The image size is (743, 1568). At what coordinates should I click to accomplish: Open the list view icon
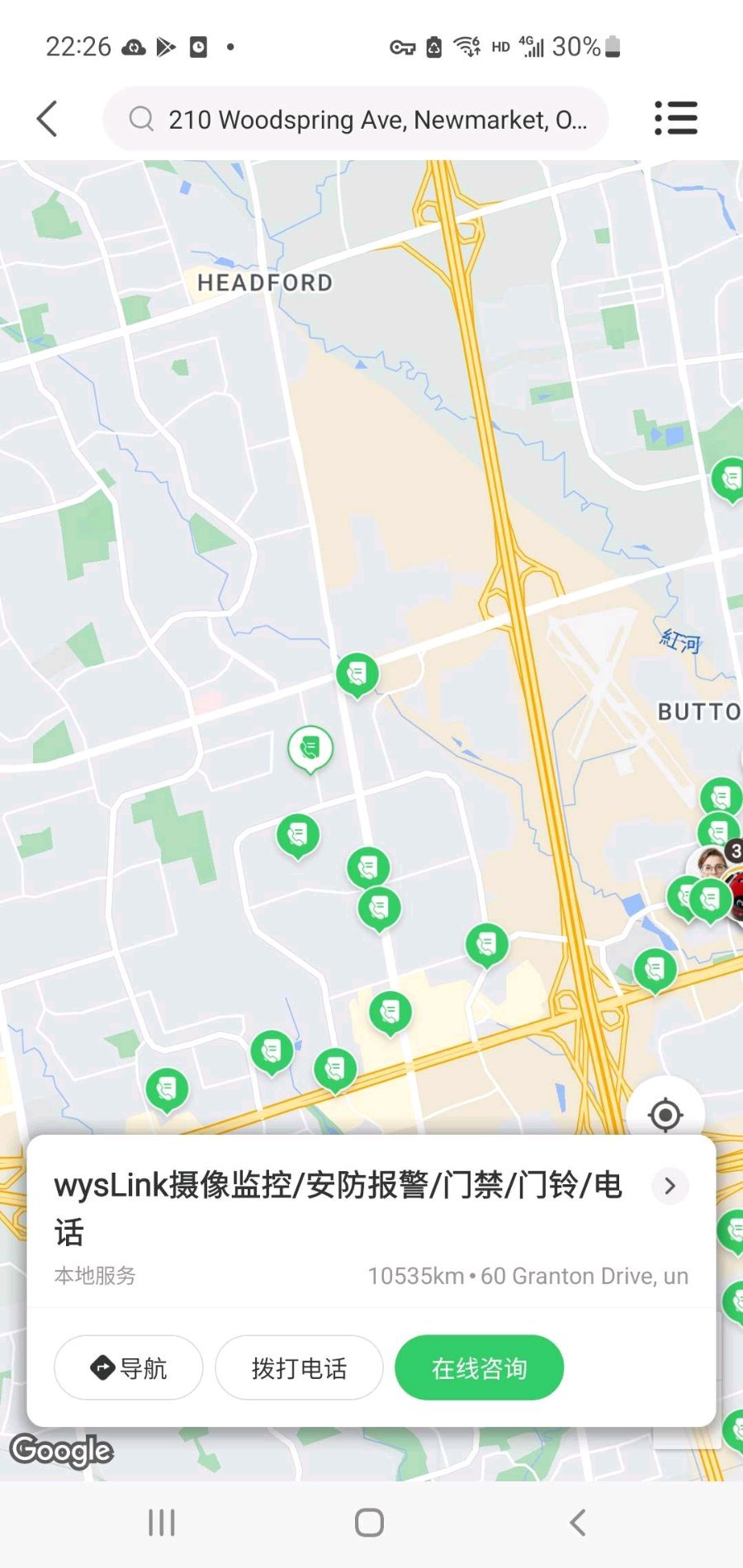675,119
